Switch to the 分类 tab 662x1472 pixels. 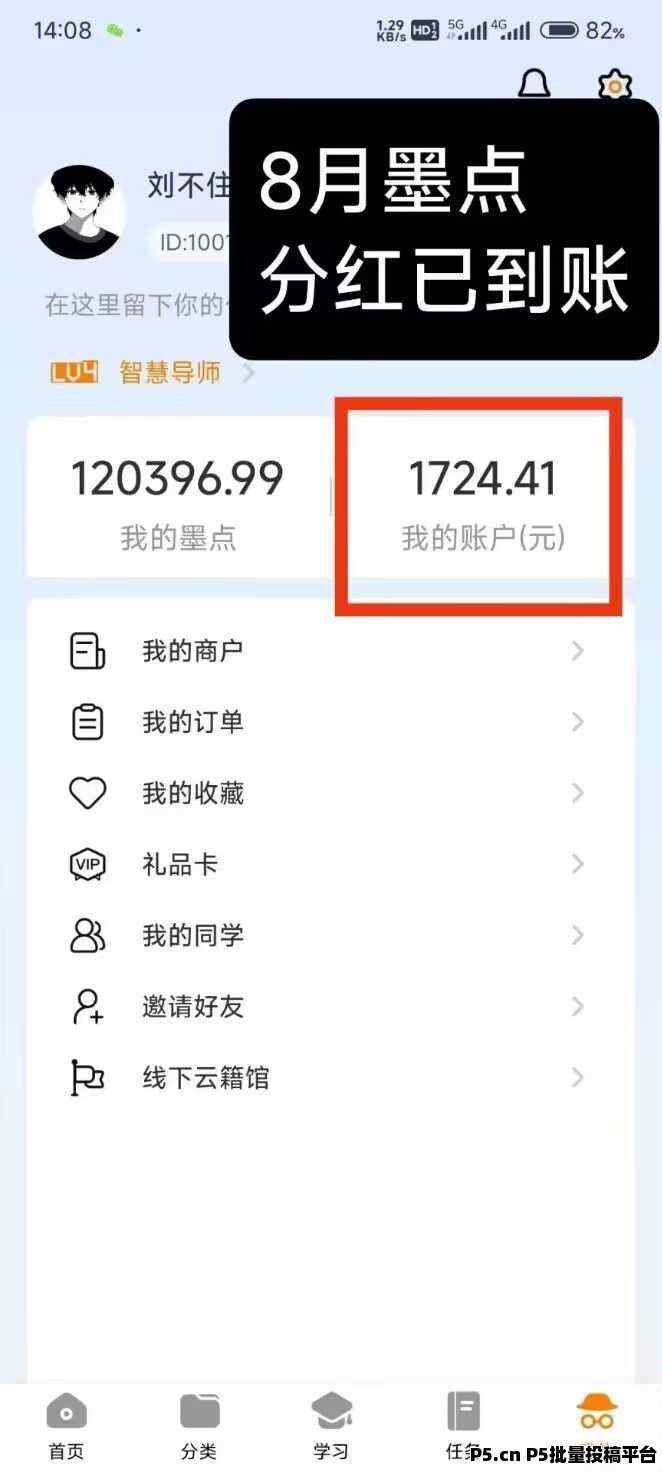coord(199,1426)
